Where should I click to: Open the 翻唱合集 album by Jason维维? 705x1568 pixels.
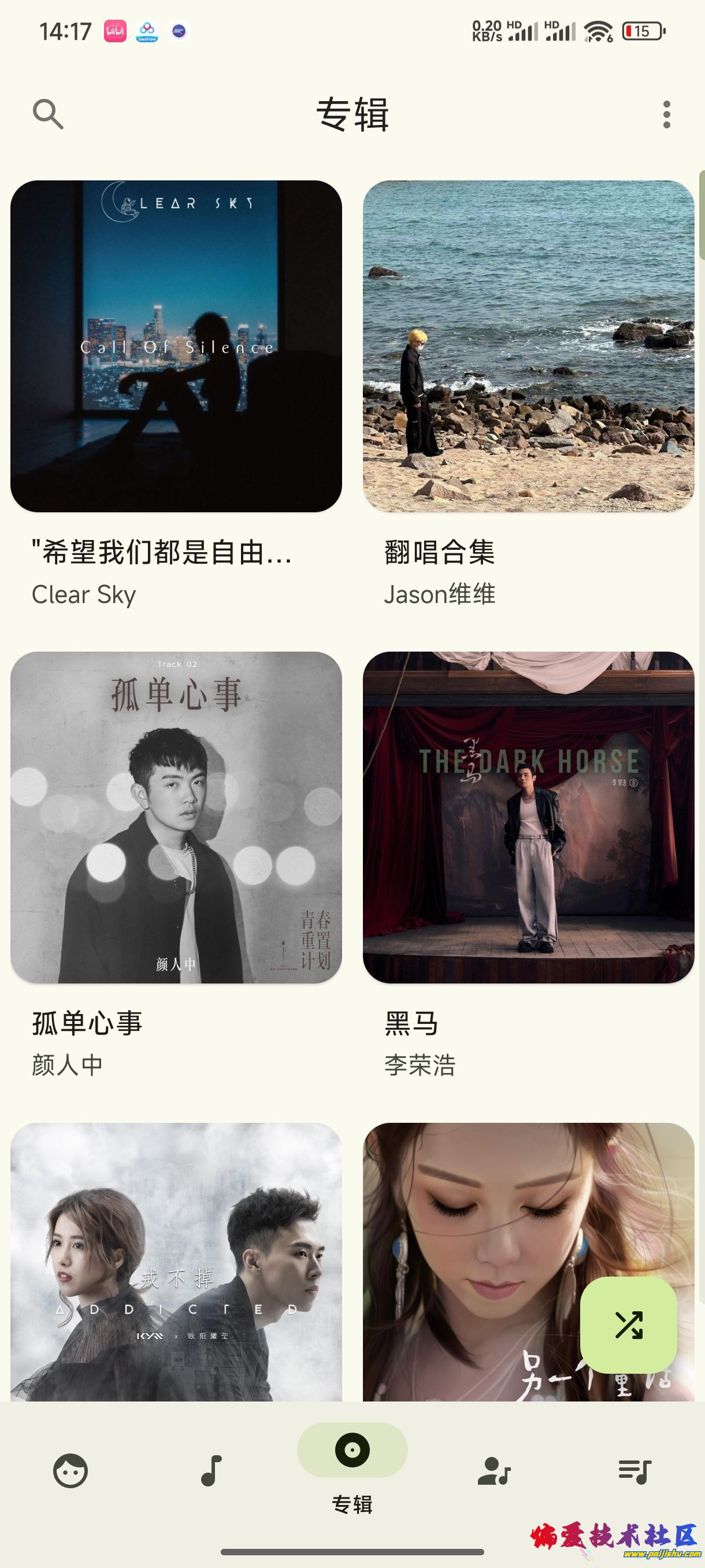click(x=528, y=346)
